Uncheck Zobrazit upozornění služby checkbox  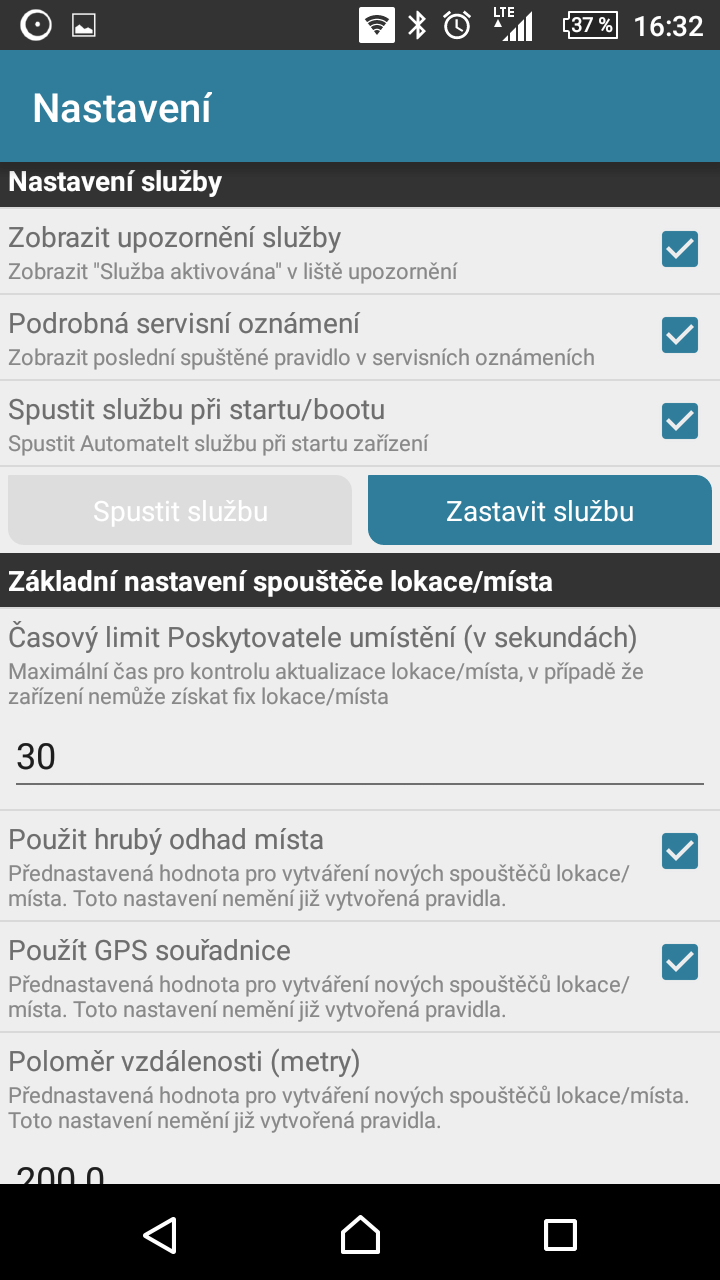(680, 249)
